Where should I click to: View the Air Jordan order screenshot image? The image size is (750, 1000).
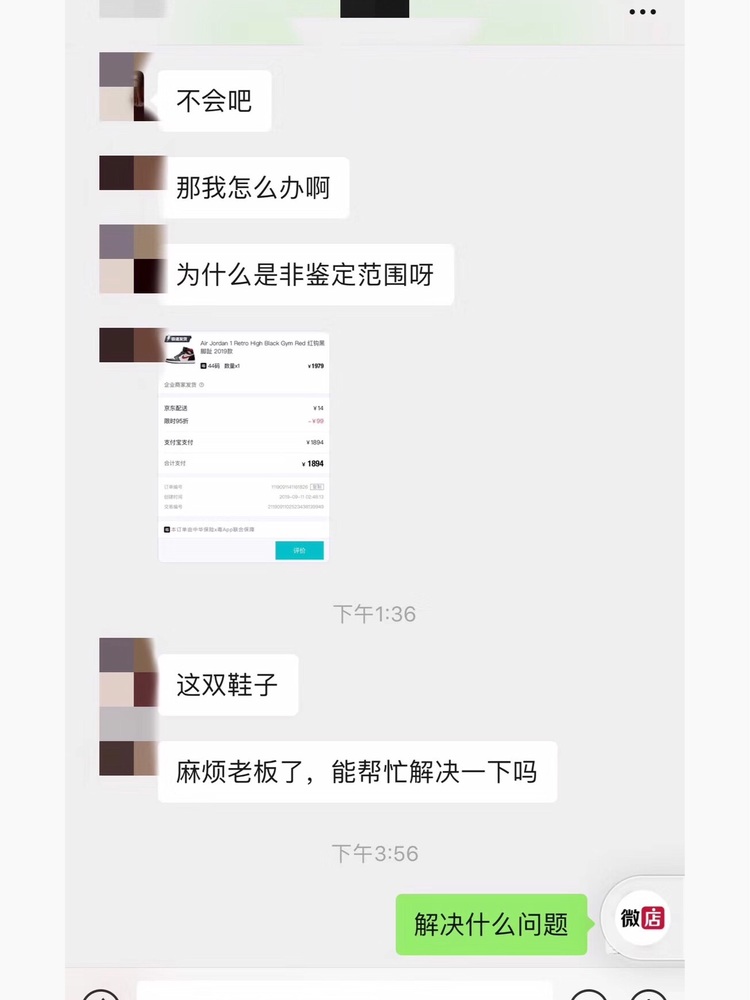coord(244,447)
